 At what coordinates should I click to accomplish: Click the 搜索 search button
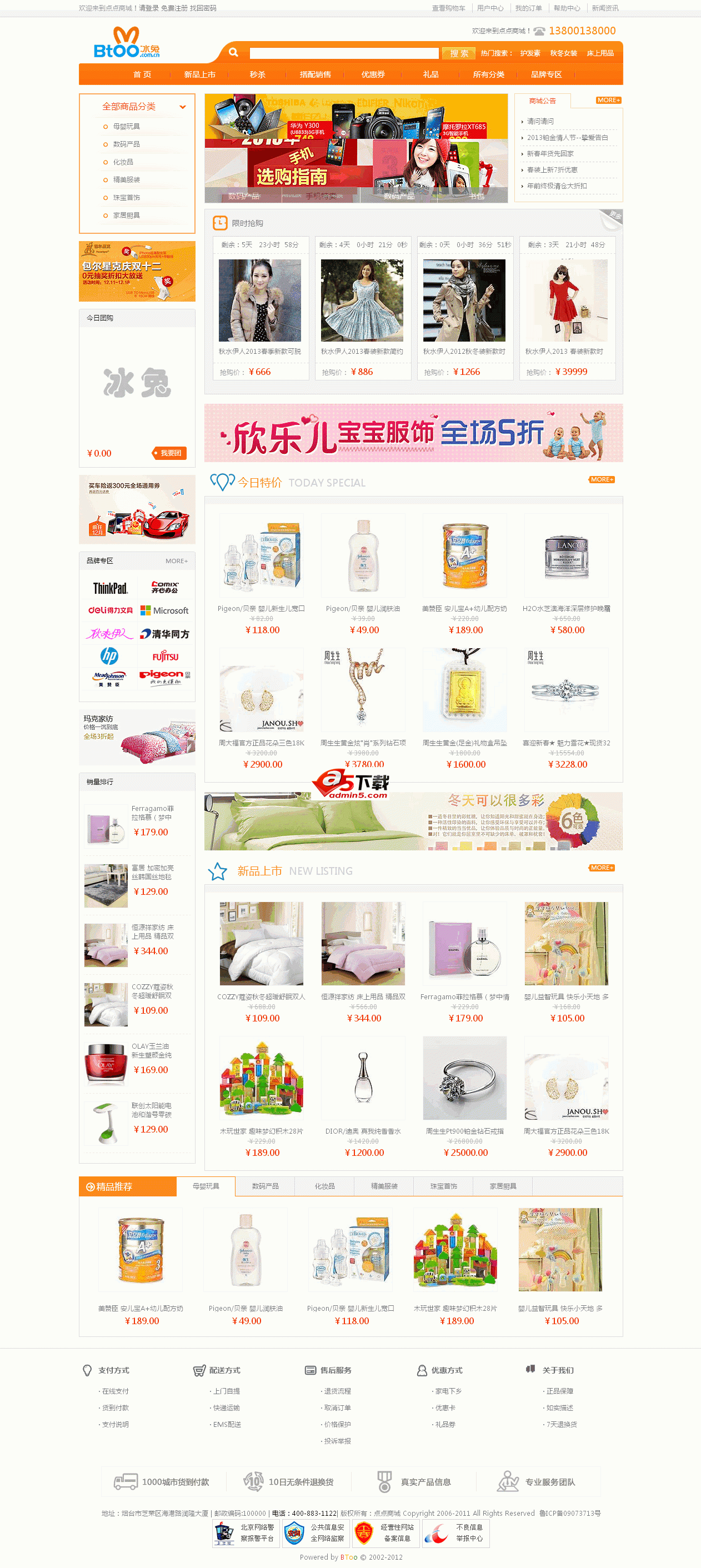[459, 53]
